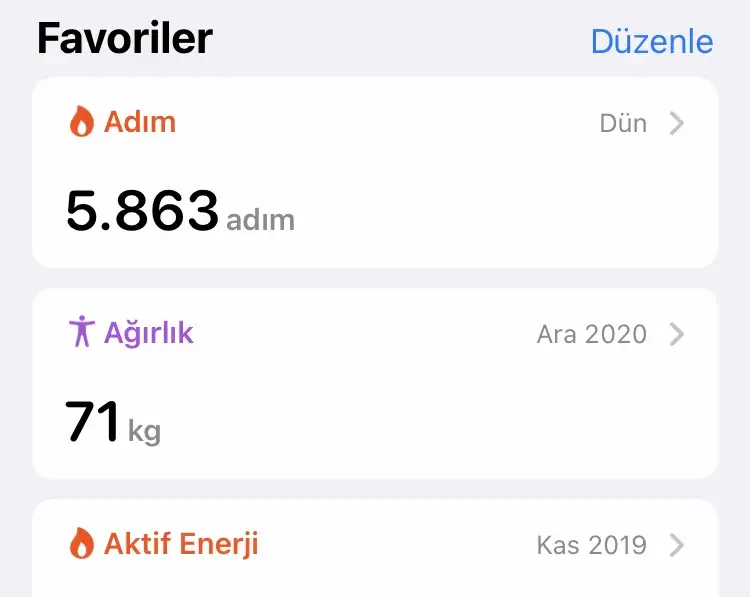
Task: Tap Düzenle to edit favorites
Action: pyautogui.click(x=651, y=42)
